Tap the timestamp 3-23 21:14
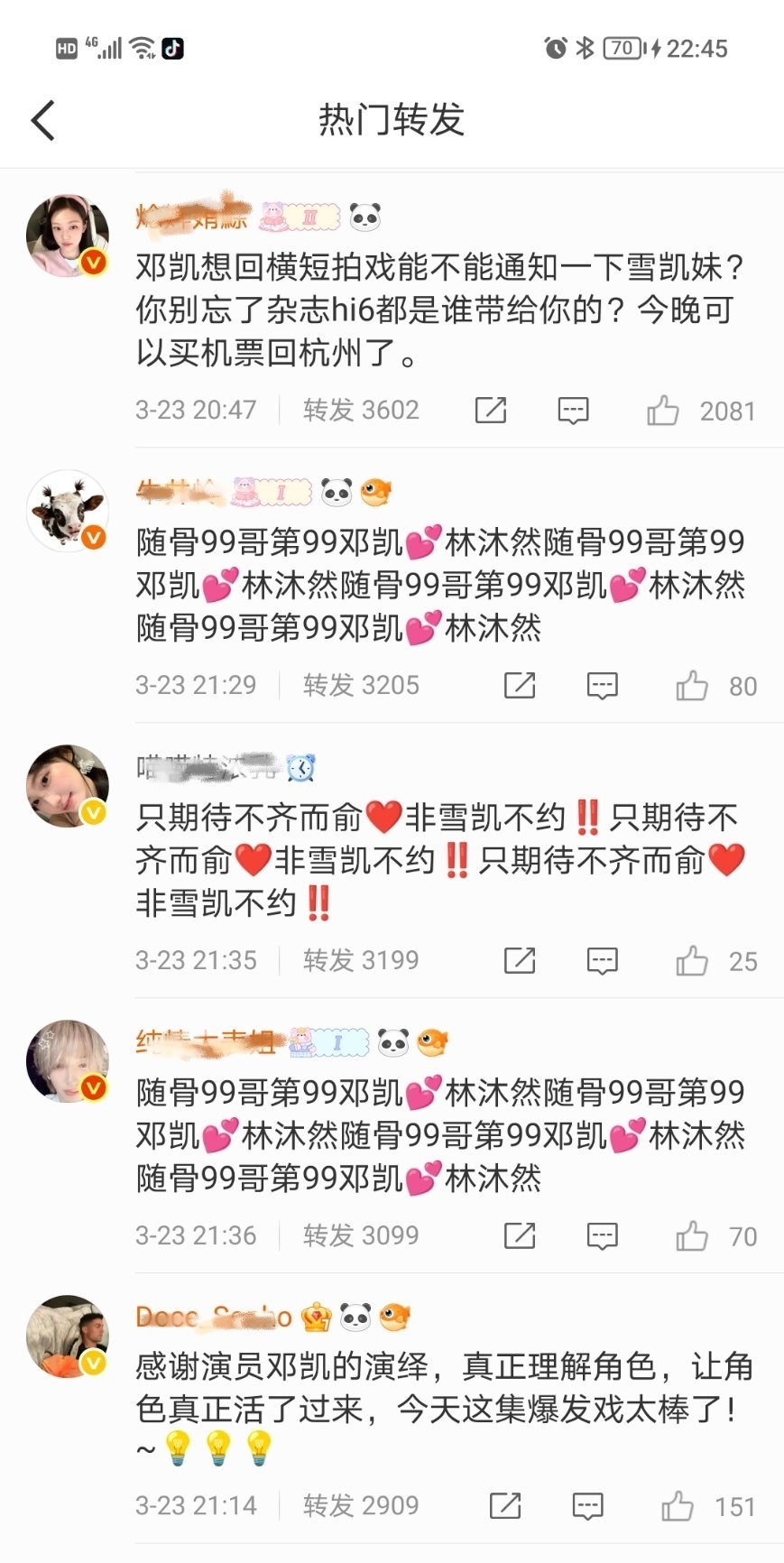 (197, 1505)
